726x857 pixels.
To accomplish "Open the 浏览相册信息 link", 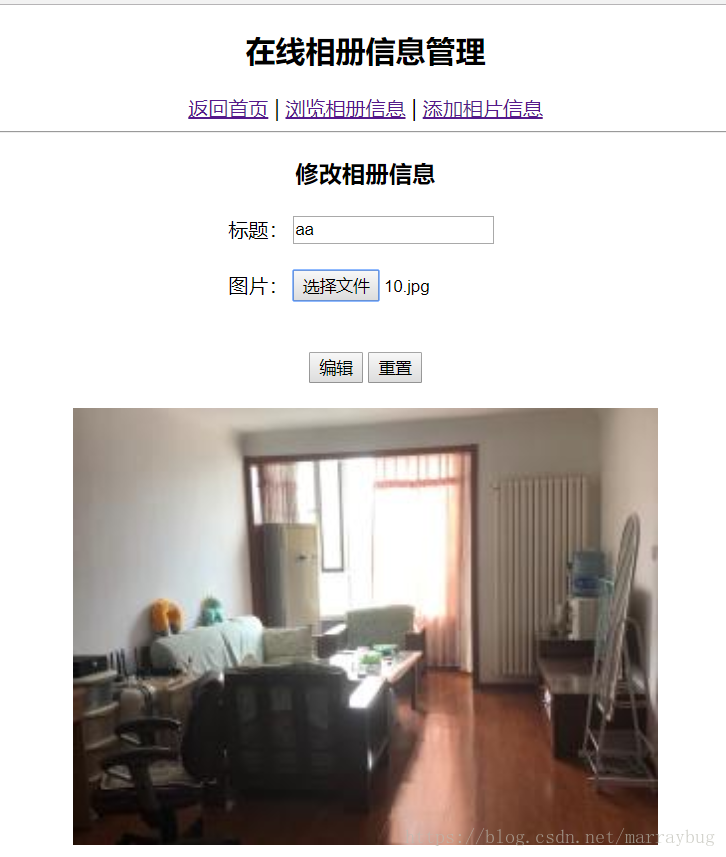I will click(345, 109).
